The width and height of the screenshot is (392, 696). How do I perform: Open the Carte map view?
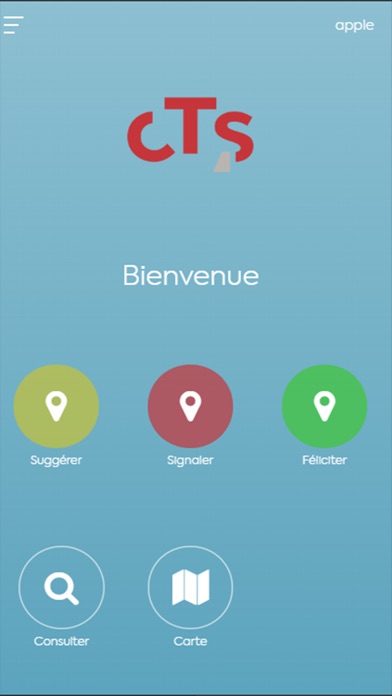coord(190,588)
